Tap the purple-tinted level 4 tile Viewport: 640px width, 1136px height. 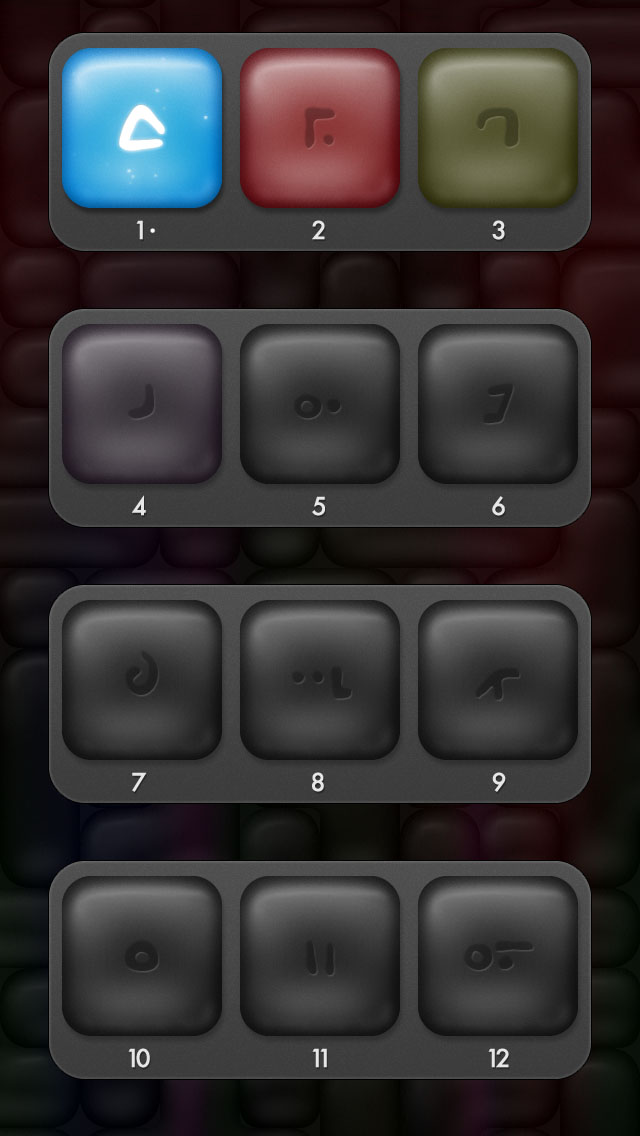pyautogui.click(x=141, y=404)
